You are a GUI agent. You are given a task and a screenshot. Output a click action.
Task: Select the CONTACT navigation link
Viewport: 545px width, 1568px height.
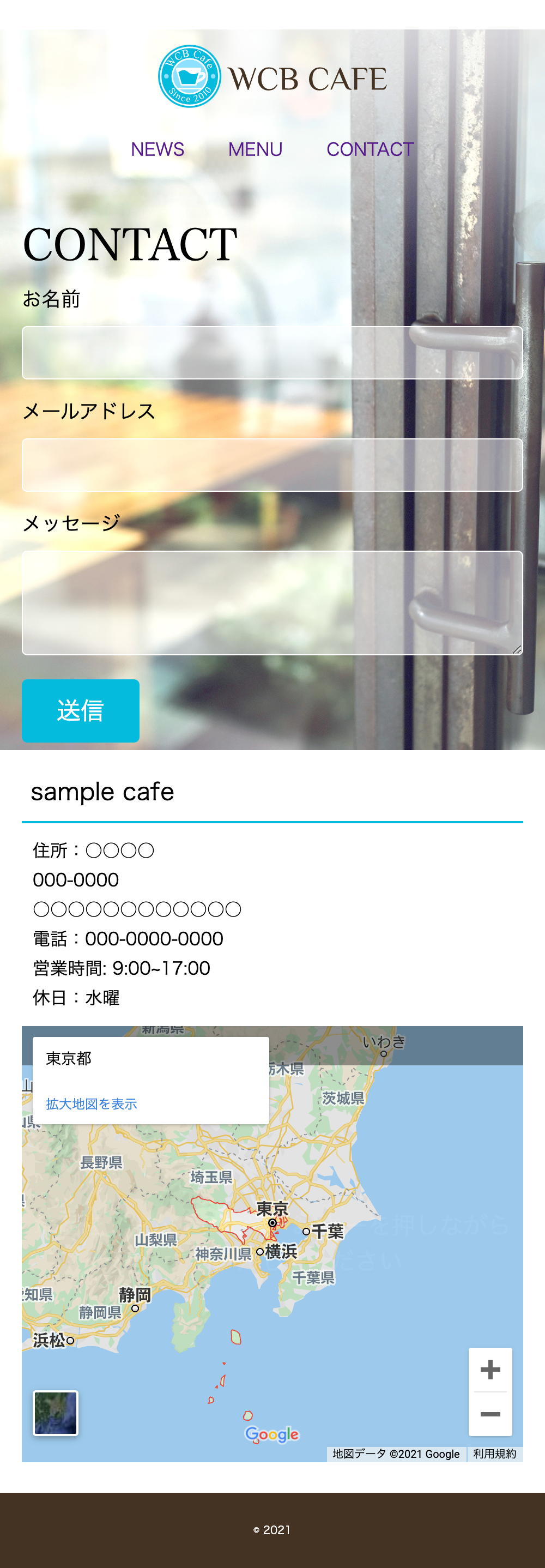click(370, 149)
